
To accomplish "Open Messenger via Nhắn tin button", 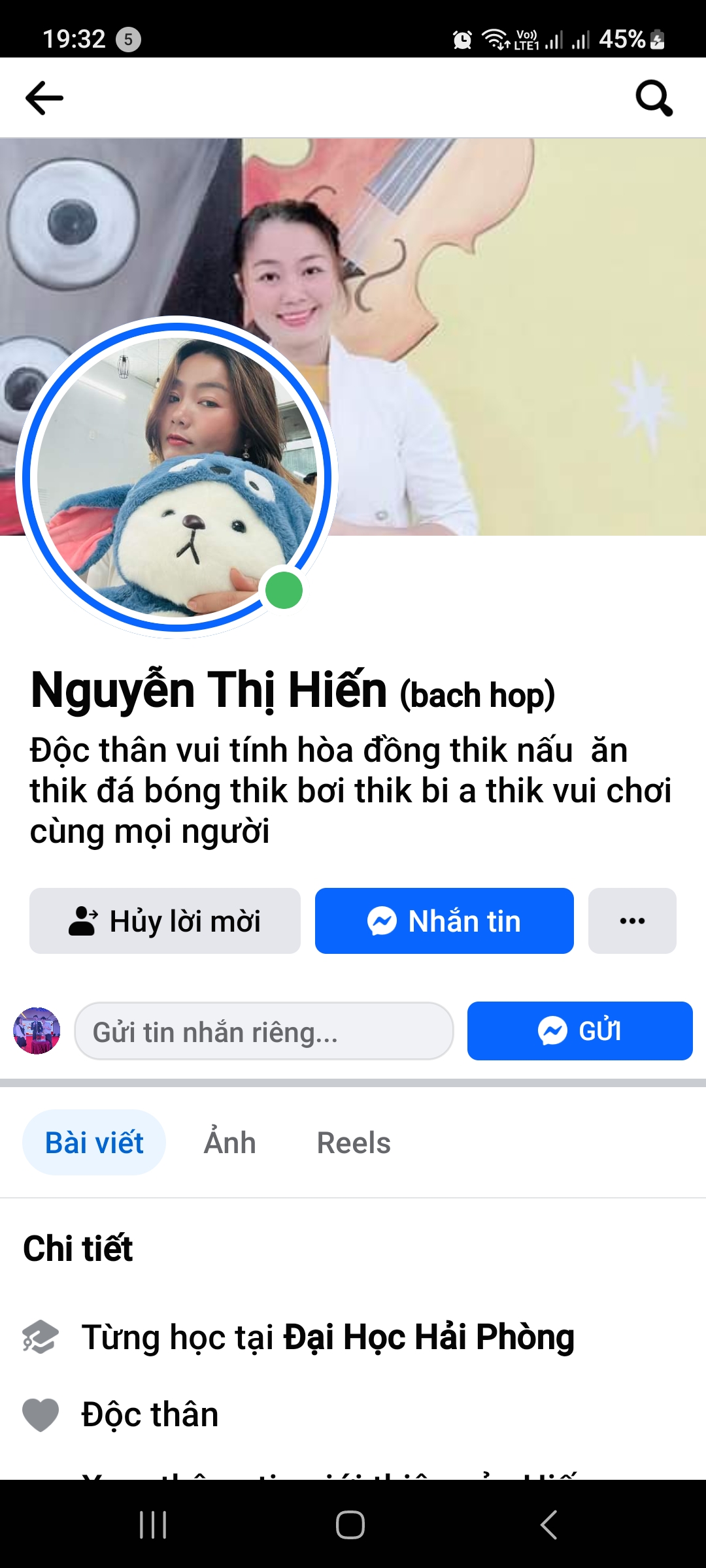I will tap(445, 921).
